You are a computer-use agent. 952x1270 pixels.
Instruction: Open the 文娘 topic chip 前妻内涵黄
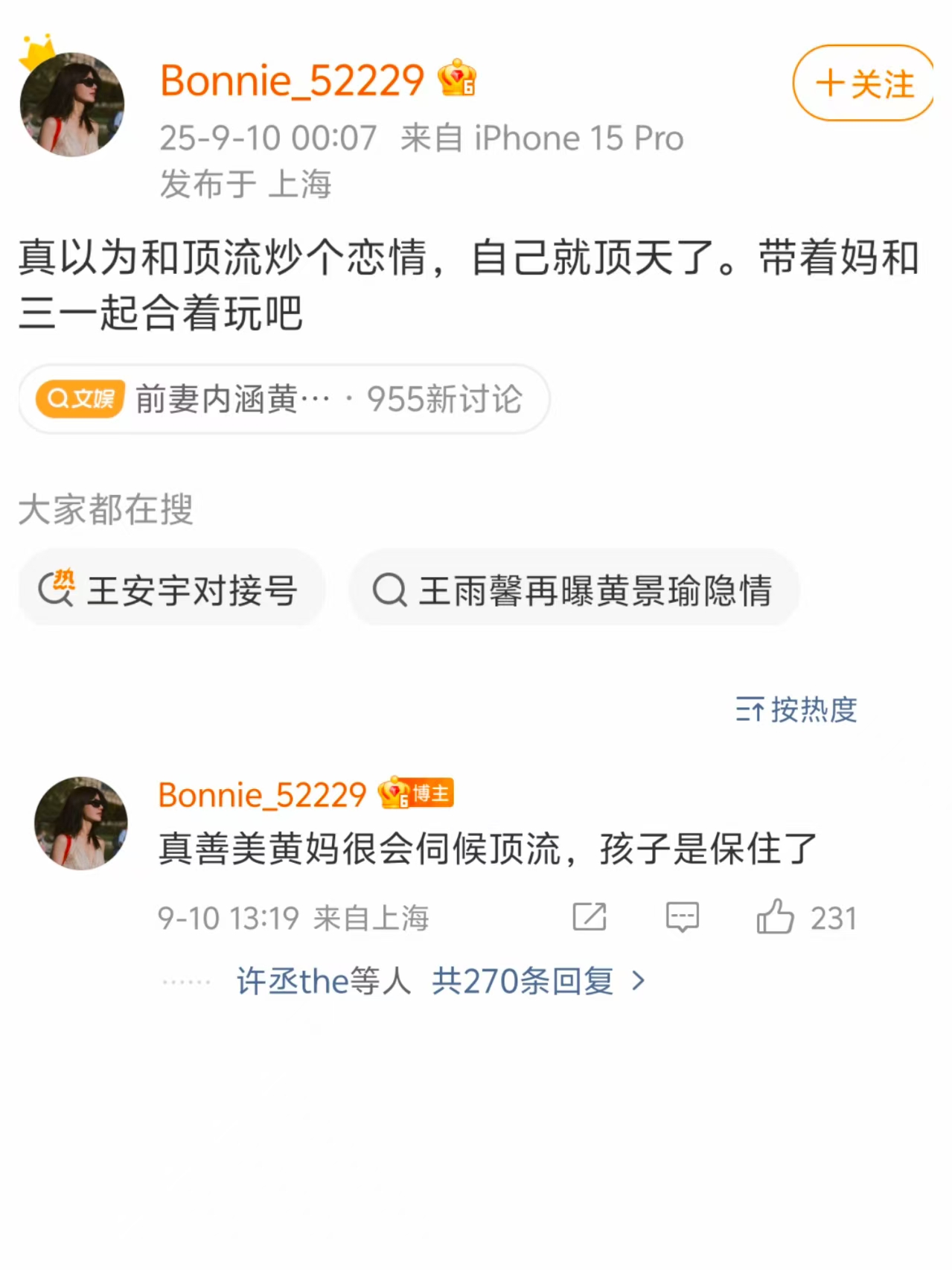coord(283,399)
